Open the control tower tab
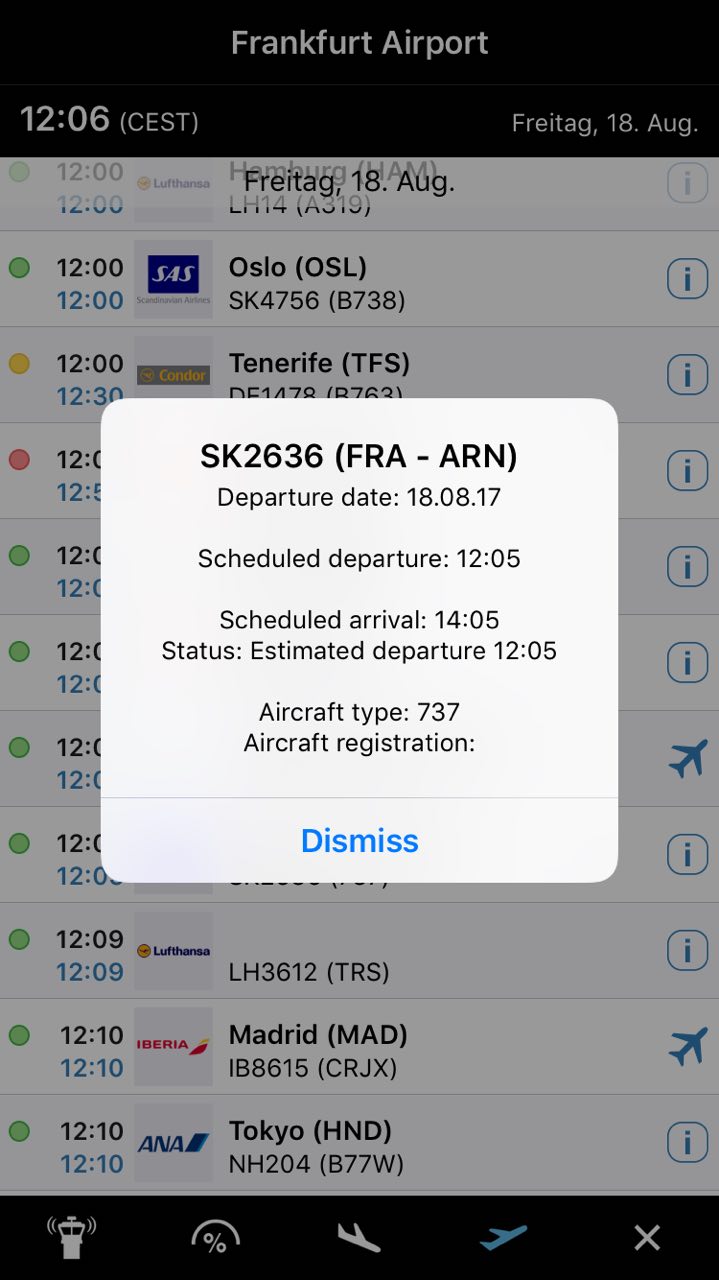The height and width of the screenshot is (1280, 719). [x=72, y=1237]
